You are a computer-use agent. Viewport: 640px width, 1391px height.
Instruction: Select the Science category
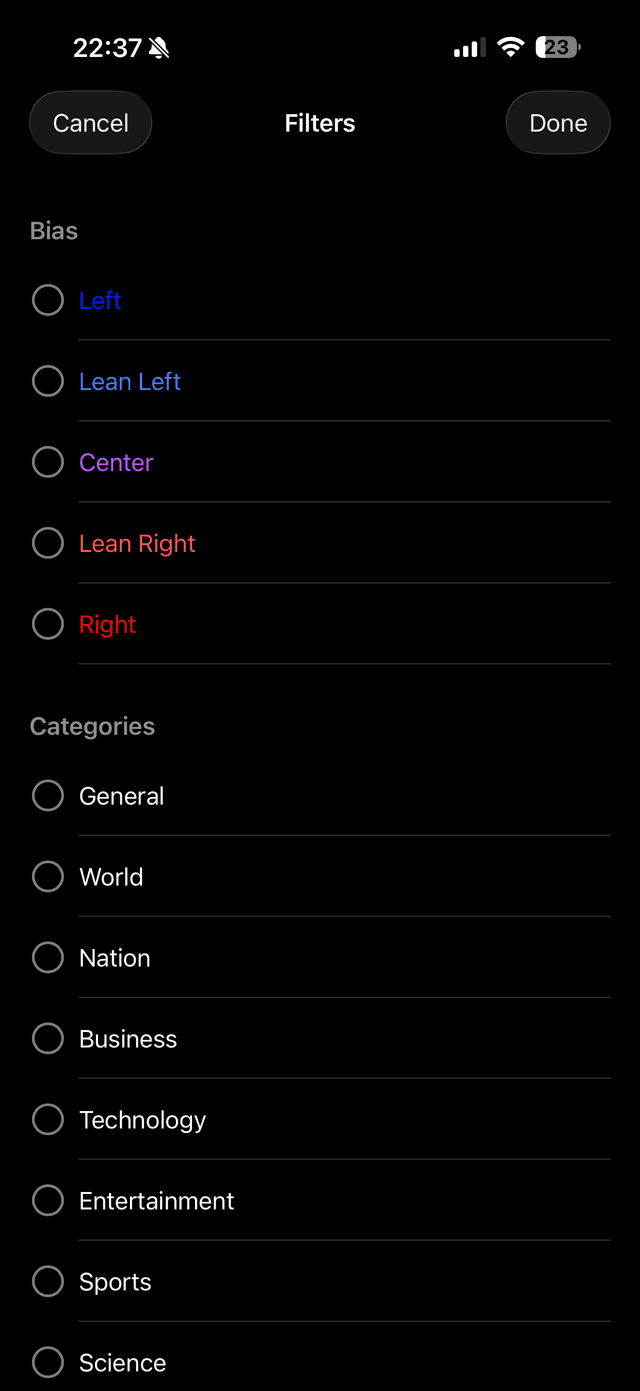[48, 1362]
